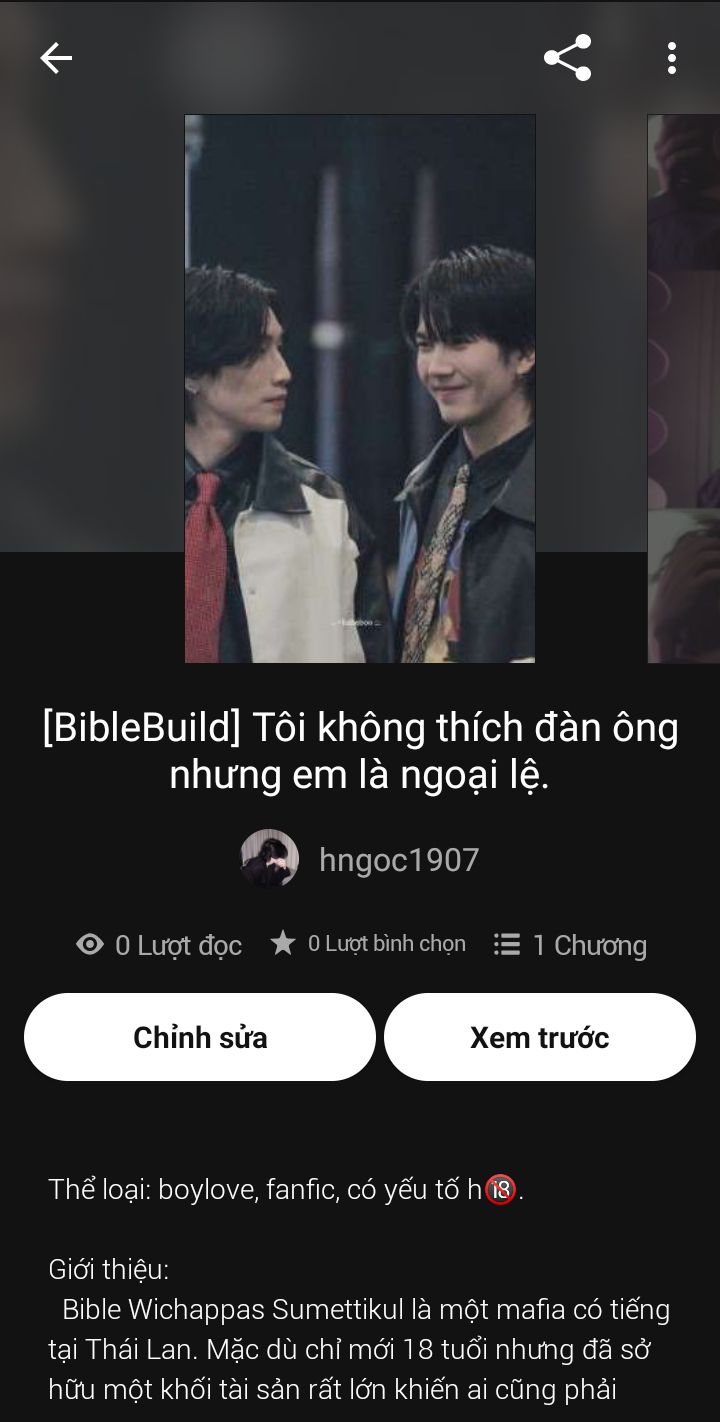
Task: Go back using the arrow icon
Action: 56,58
